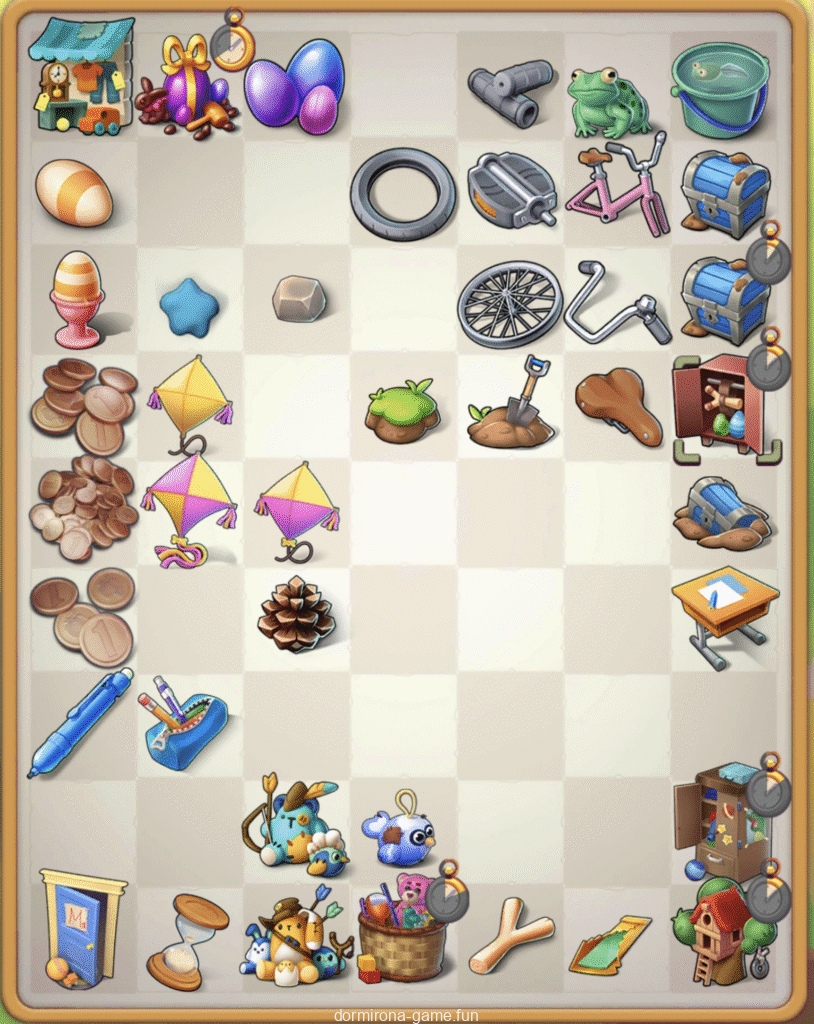
Task: Tap the pink bicycle frame
Action: click(617, 188)
